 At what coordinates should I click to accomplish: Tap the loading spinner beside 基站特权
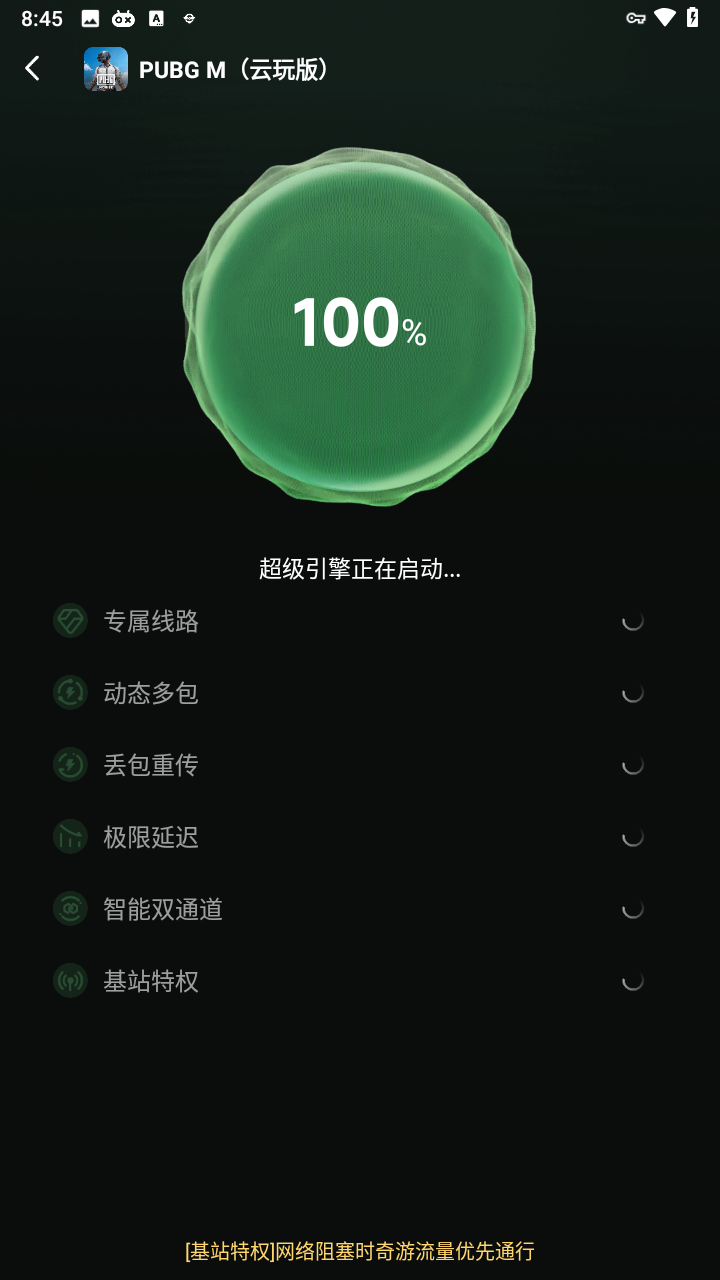(x=632, y=981)
